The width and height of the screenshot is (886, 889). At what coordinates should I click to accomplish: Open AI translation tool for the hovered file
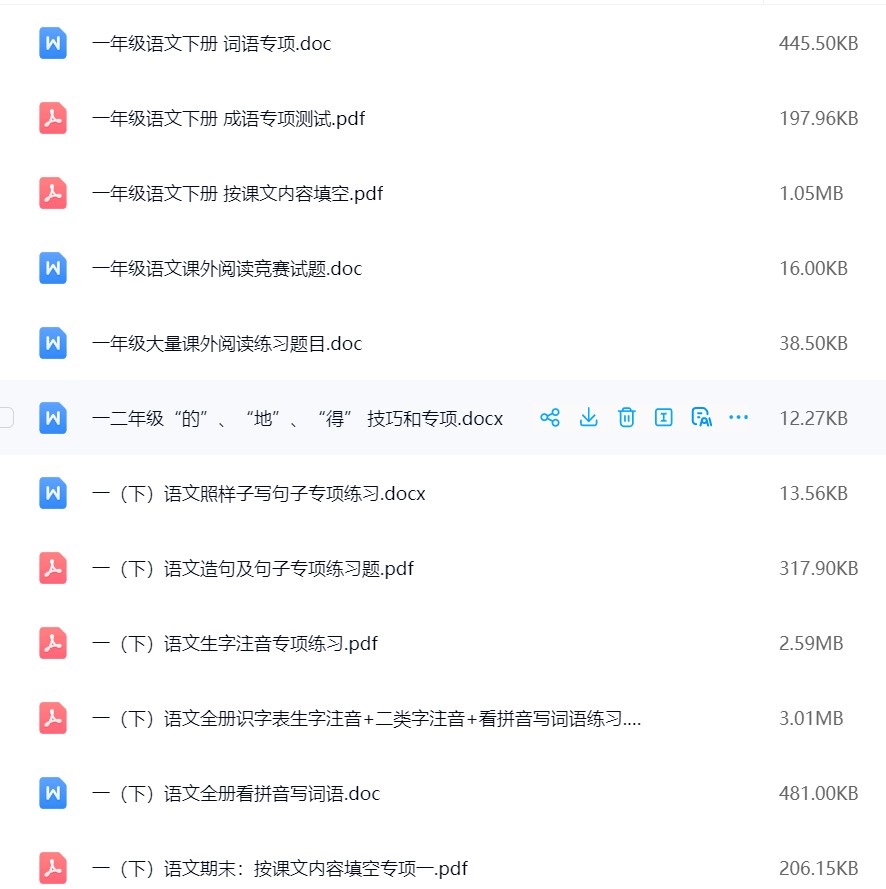701,418
